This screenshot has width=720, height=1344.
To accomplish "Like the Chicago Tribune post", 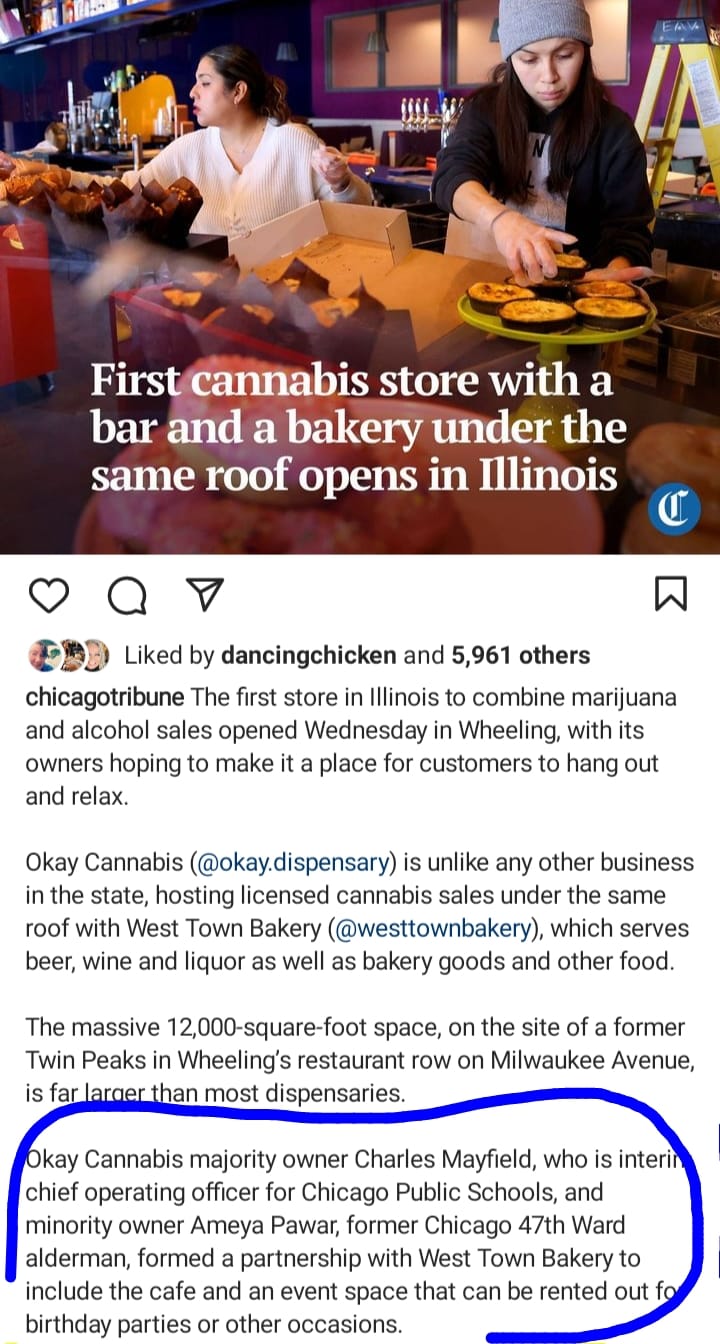I will 48,595.
